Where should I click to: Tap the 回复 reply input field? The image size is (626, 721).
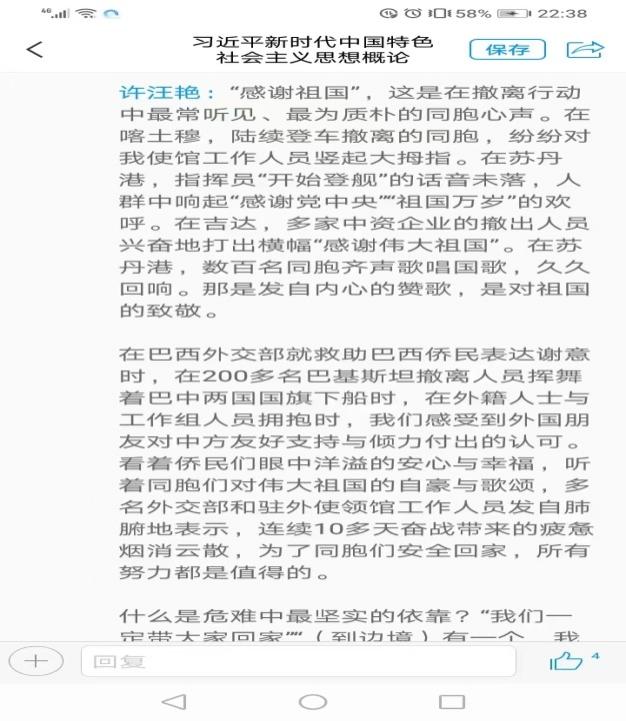pos(300,661)
